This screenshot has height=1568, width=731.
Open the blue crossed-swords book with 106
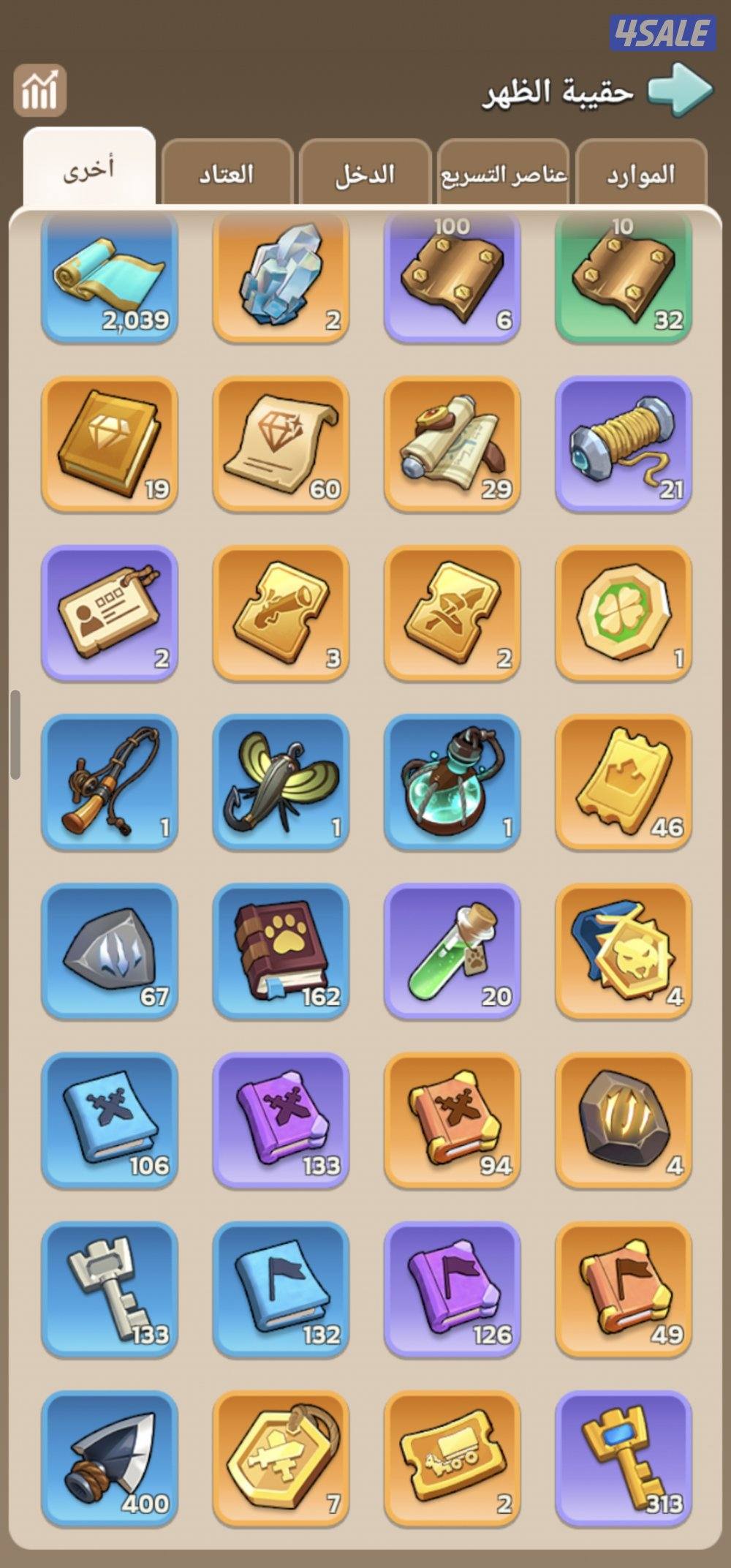tap(110, 1120)
